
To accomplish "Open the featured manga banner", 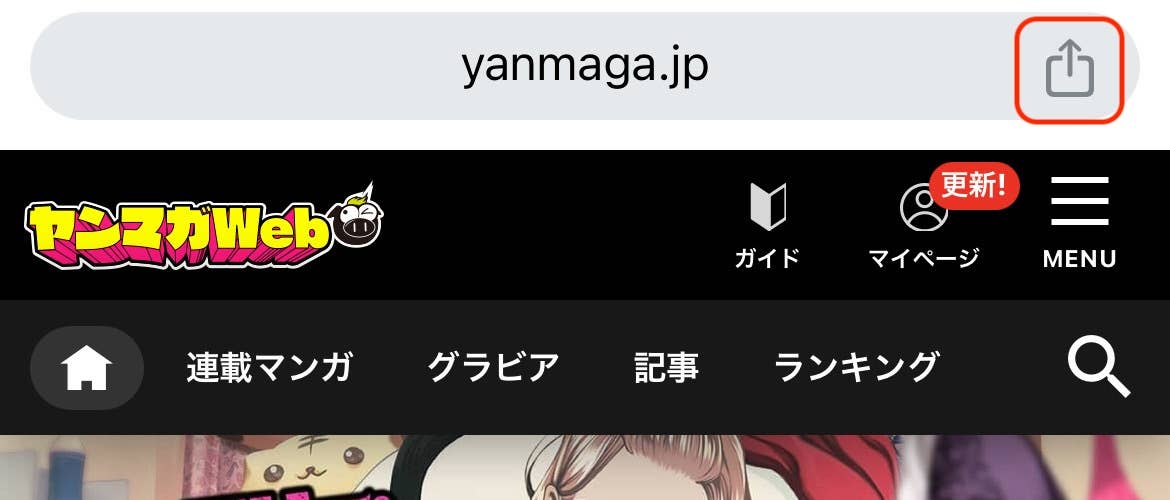I will click(584, 468).
